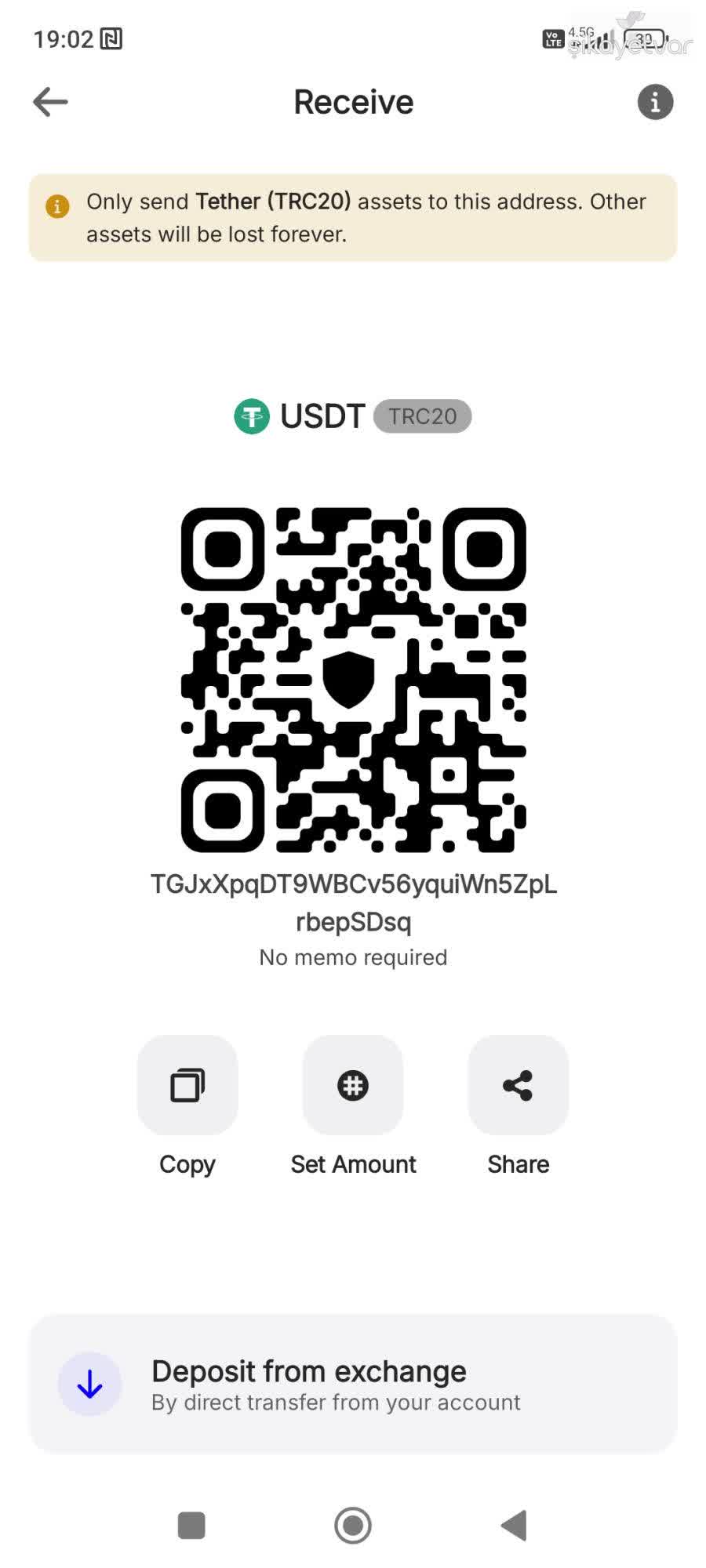Image resolution: width=706 pixels, height=1568 pixels.
Task: Tap the back arrow to leave Receive screen
Action: point(49,101)
